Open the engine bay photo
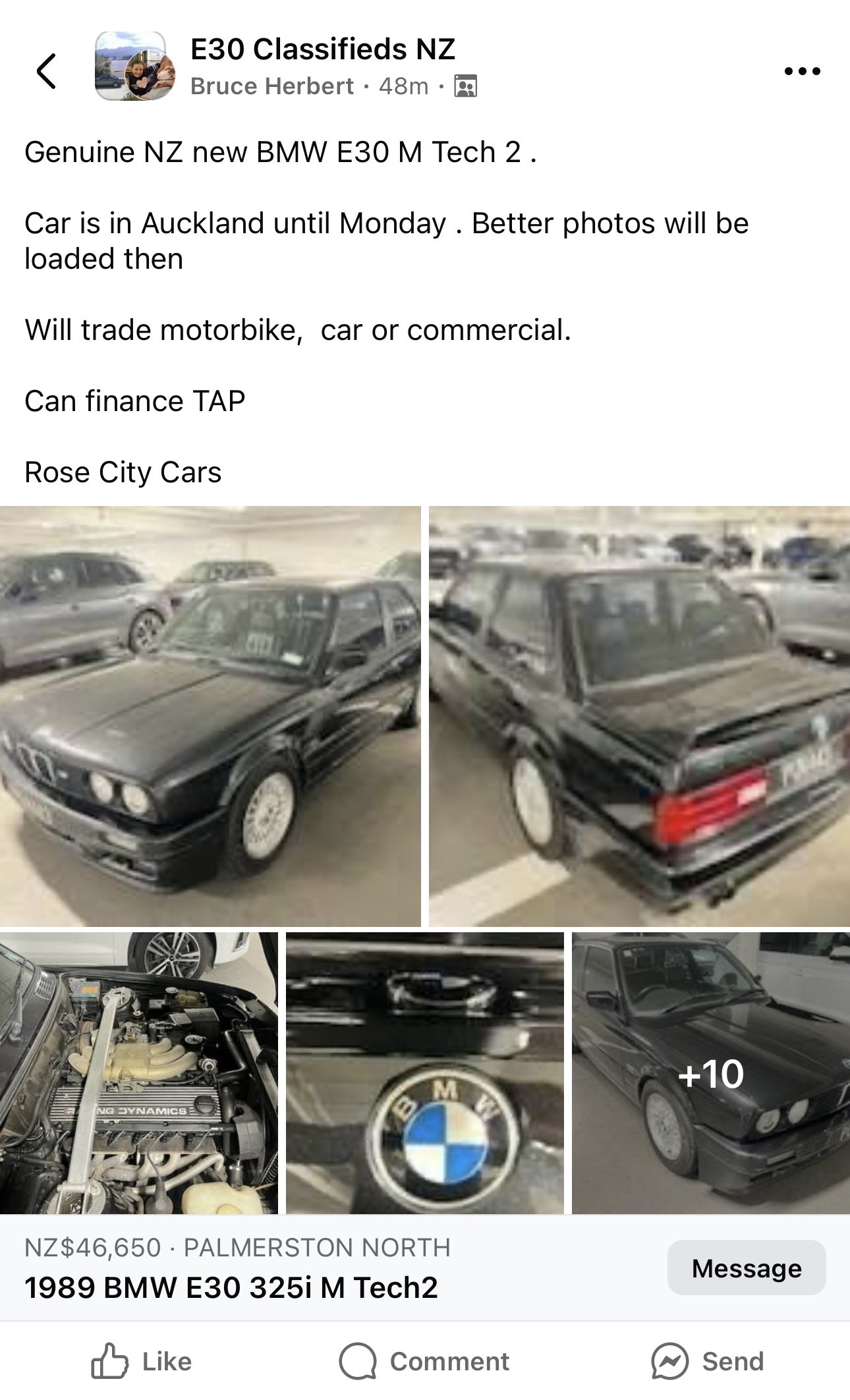Screen dimensions: 850x1400 (x=139, y=1073)
